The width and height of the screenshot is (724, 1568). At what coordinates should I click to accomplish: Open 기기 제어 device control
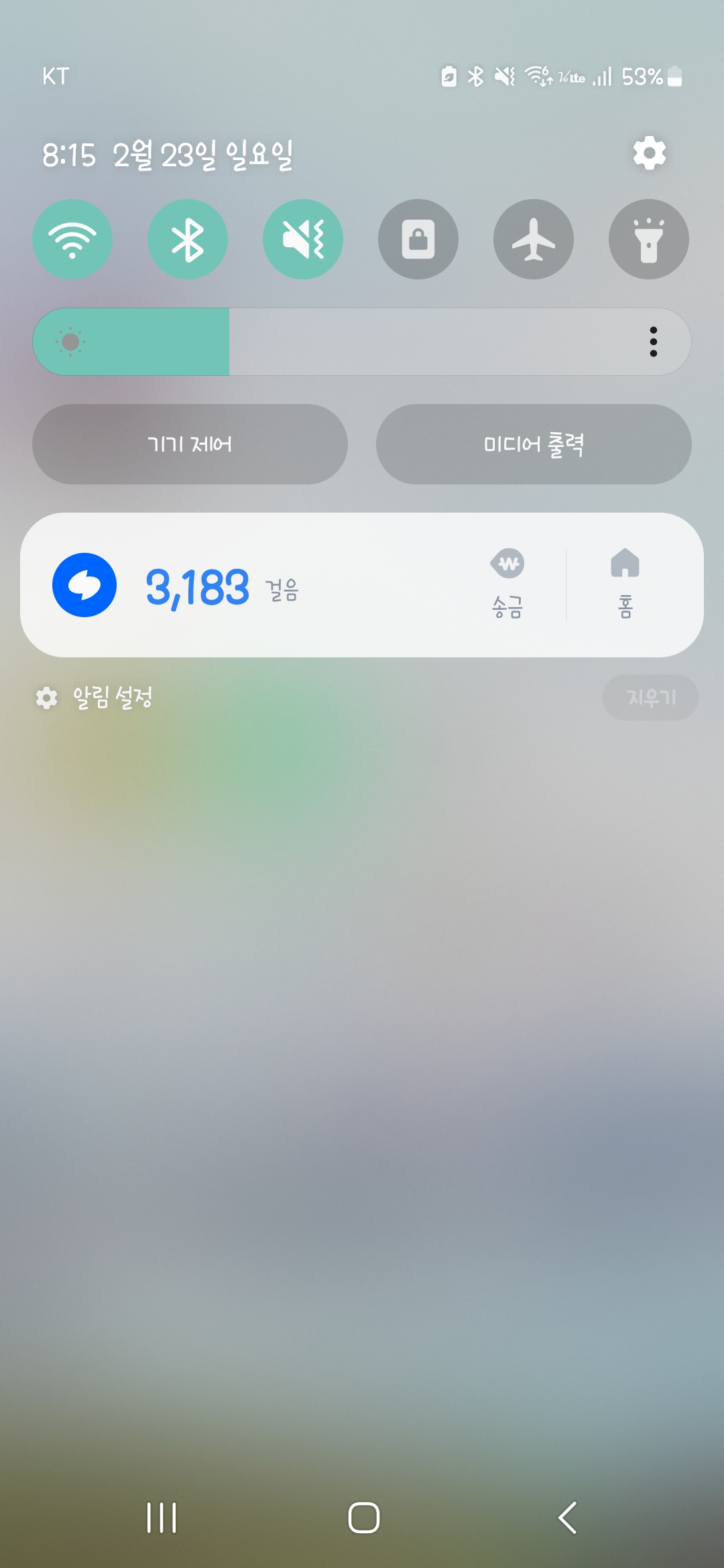(x=190, y=444)
